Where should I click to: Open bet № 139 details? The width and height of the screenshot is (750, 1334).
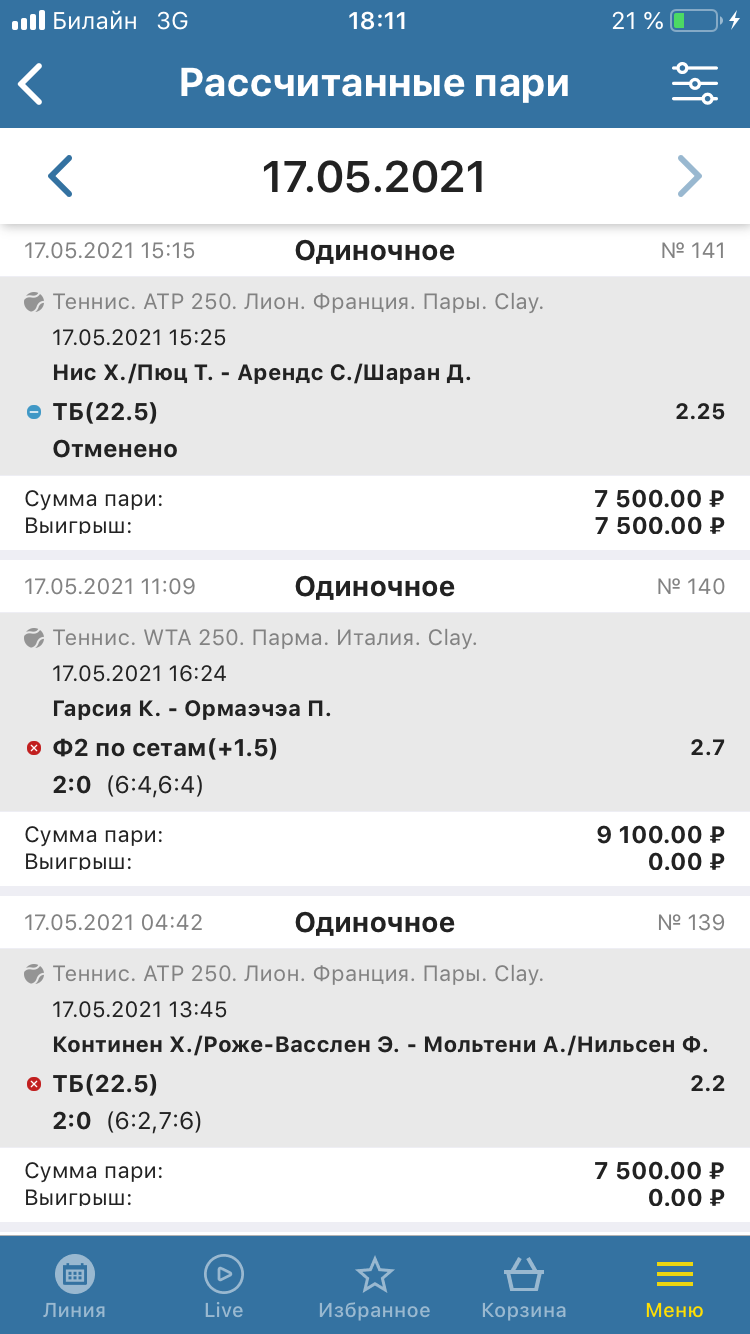(374, 1046)
